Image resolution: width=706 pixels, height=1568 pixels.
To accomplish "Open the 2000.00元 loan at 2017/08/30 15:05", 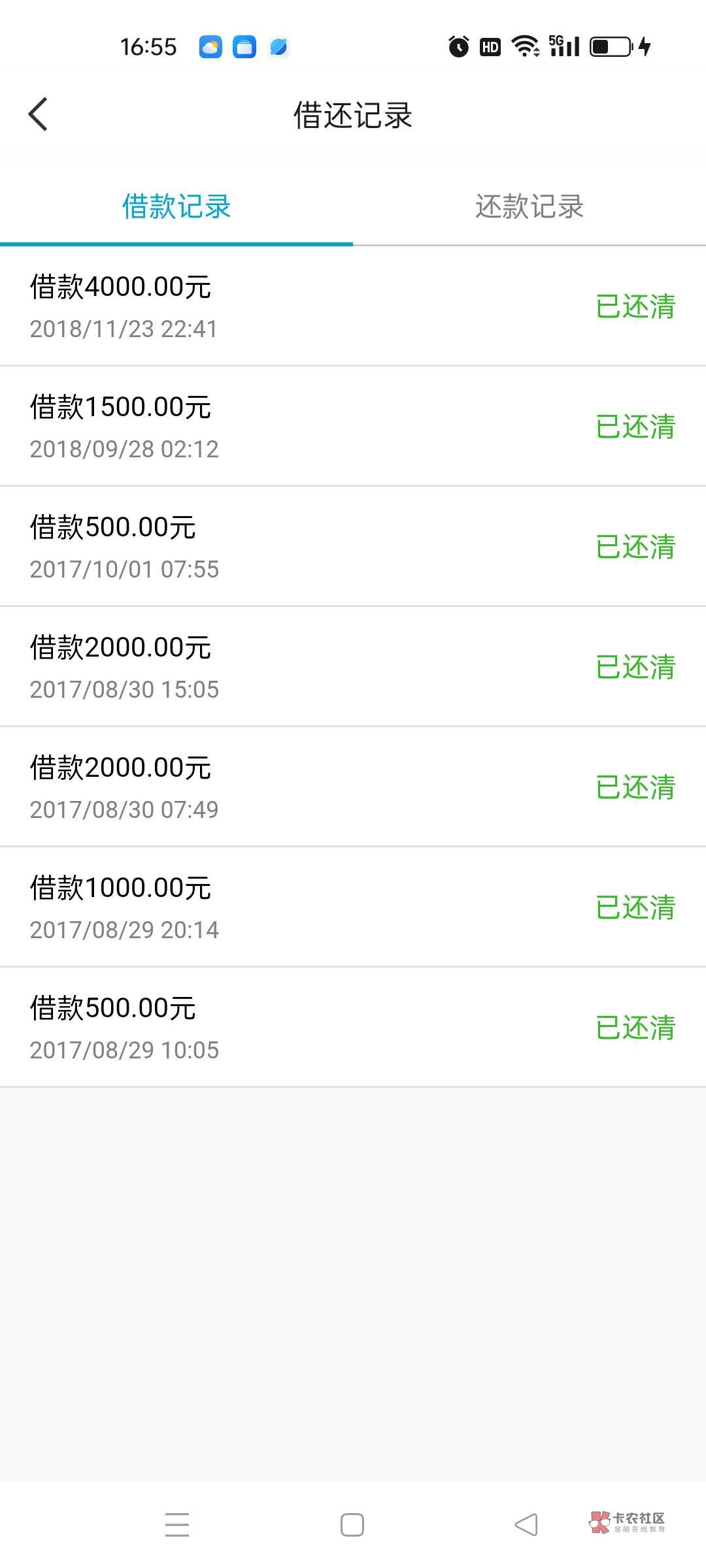I will click(353, 666).
